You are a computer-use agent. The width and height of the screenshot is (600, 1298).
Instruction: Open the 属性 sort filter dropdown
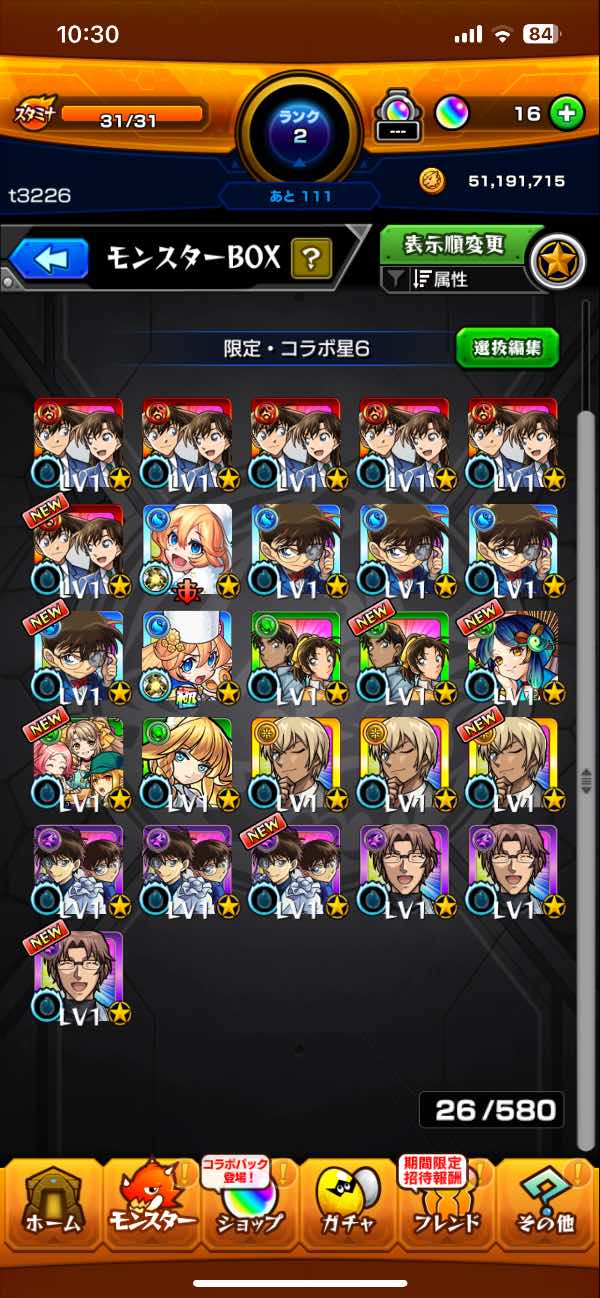pyautogui.click(x=453, y=280)
